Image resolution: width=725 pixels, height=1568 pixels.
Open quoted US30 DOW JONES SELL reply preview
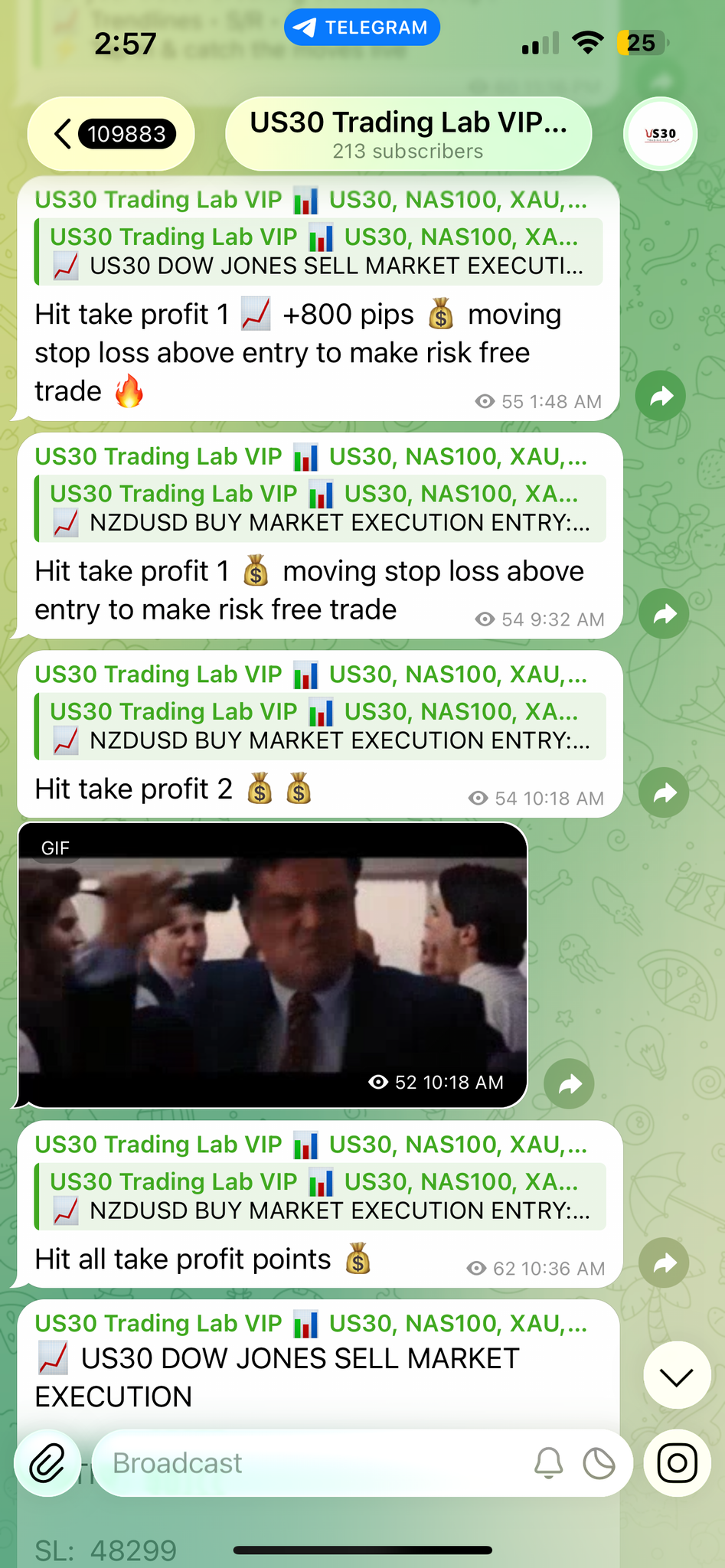[318, 252]
